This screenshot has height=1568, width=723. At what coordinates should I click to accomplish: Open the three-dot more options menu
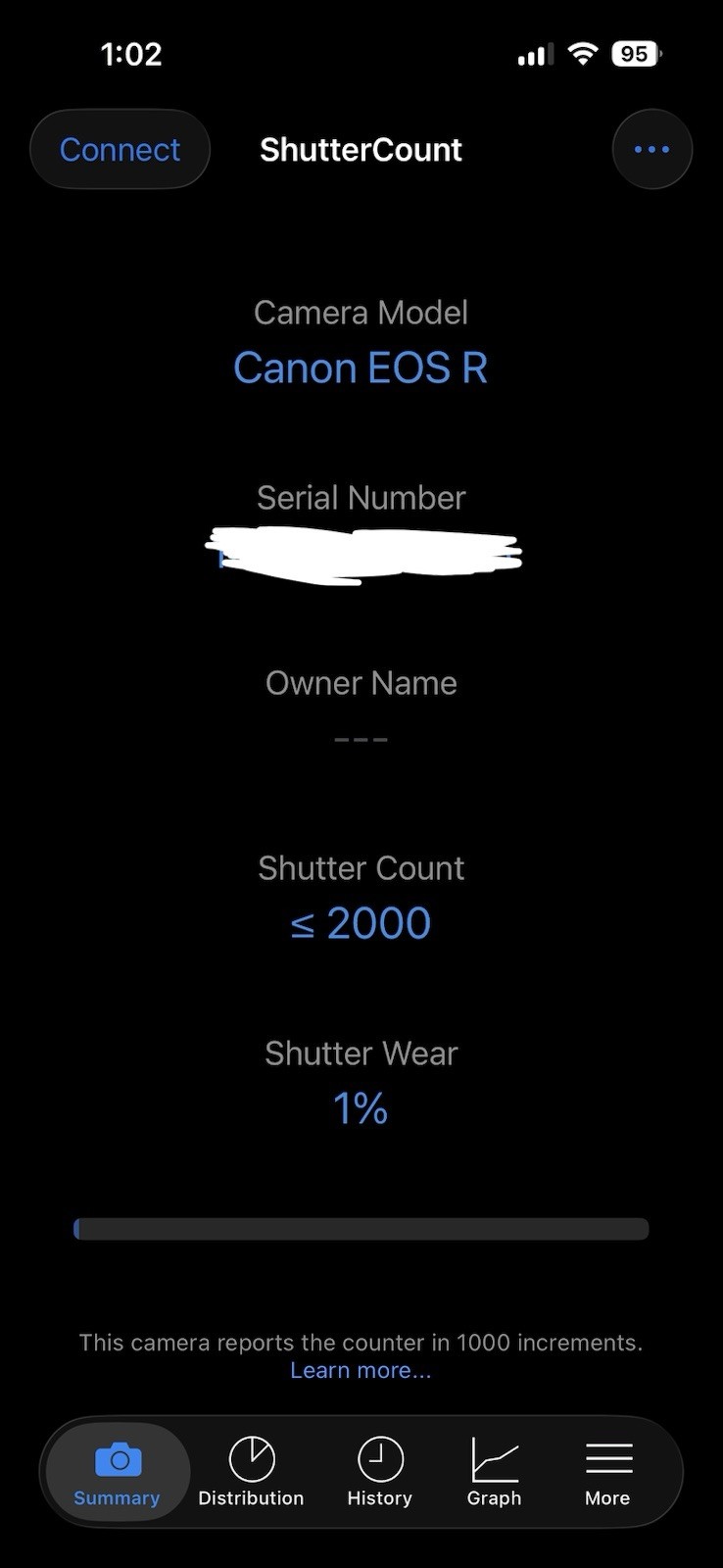pyautogui.click(x=651, y=149)
